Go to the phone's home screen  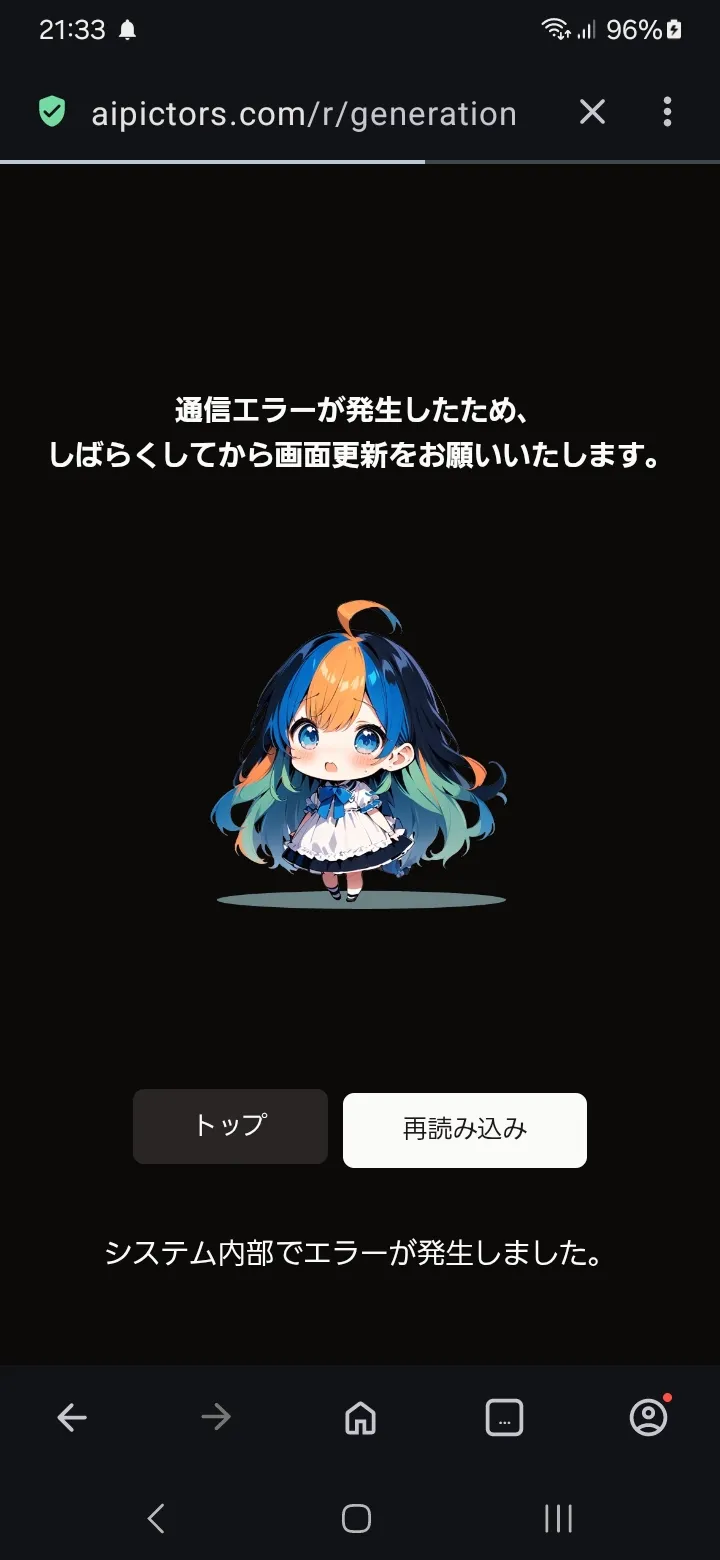click(x=357, y=1518)
